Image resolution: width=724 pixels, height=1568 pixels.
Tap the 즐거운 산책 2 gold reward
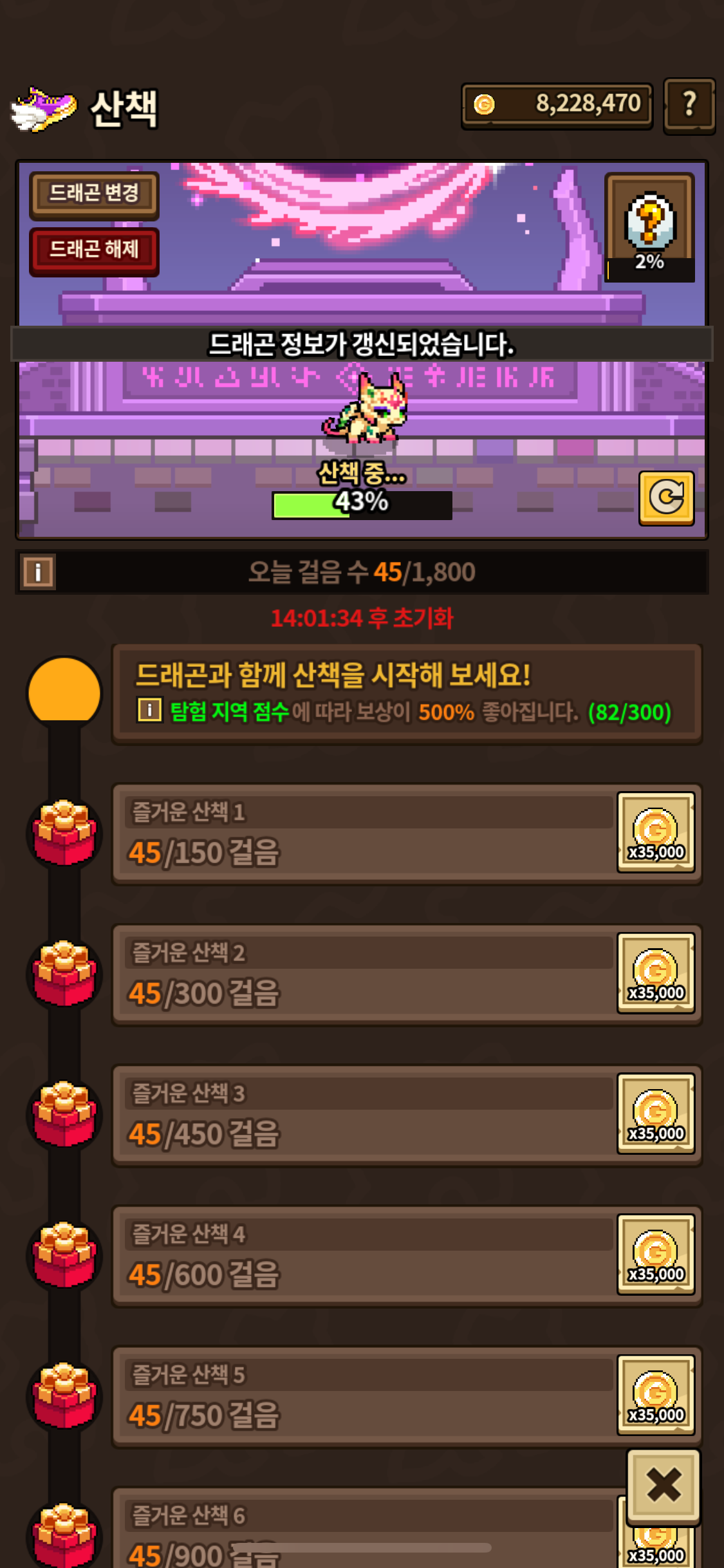[x=655, y=973]
